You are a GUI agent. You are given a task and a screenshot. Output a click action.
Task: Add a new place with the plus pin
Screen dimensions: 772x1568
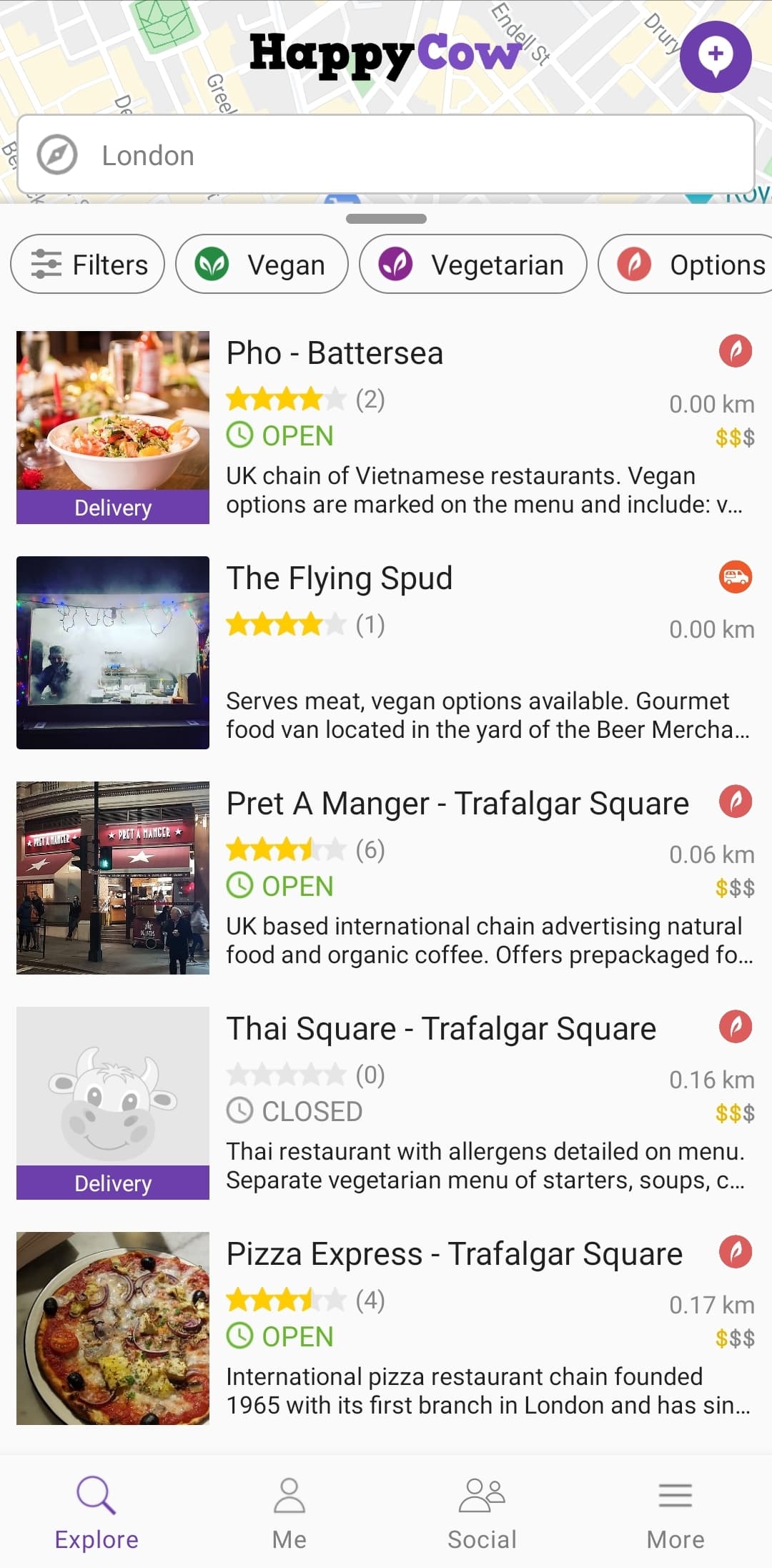(x=715, y=56)
